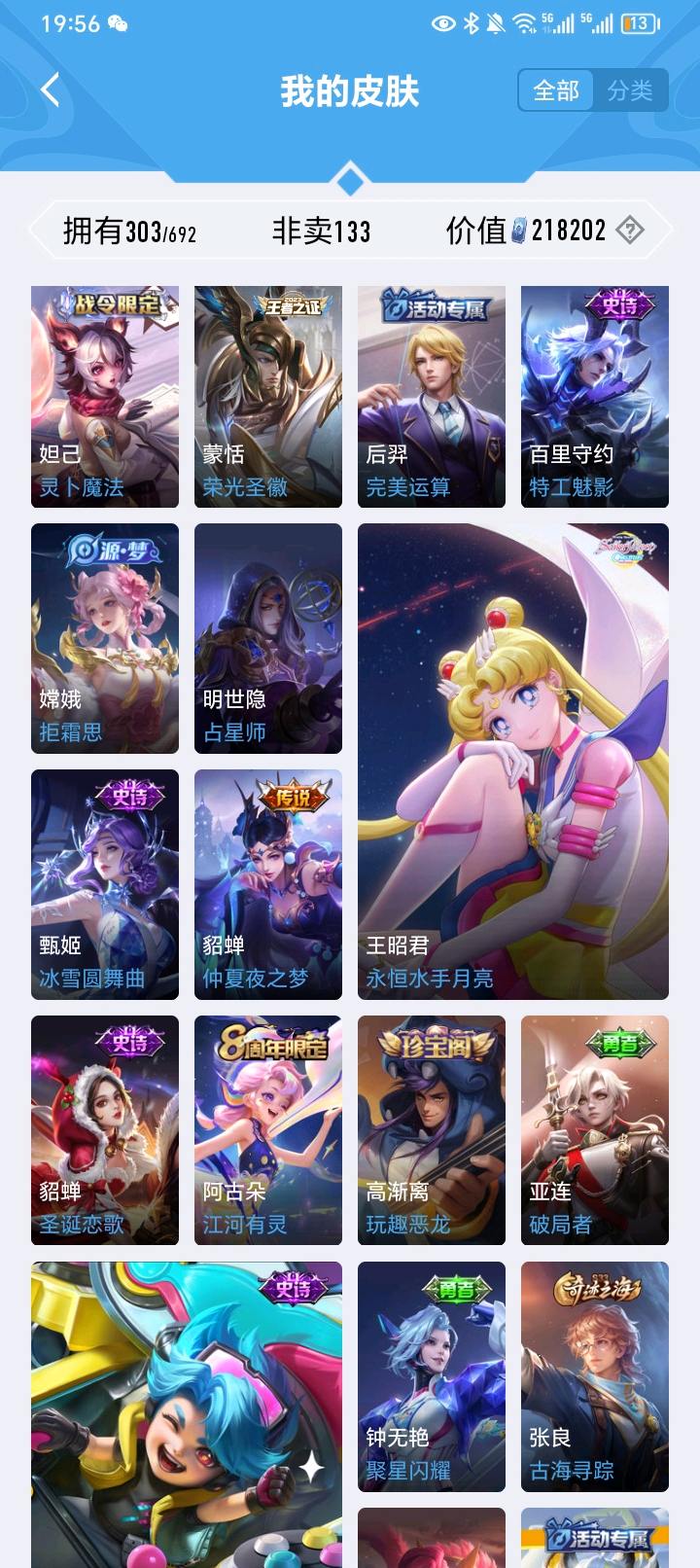The image size is (700, 1568).
Task: Open the 甄姬 冰雪圆舞曲 skin card
Action: [105, 884]
